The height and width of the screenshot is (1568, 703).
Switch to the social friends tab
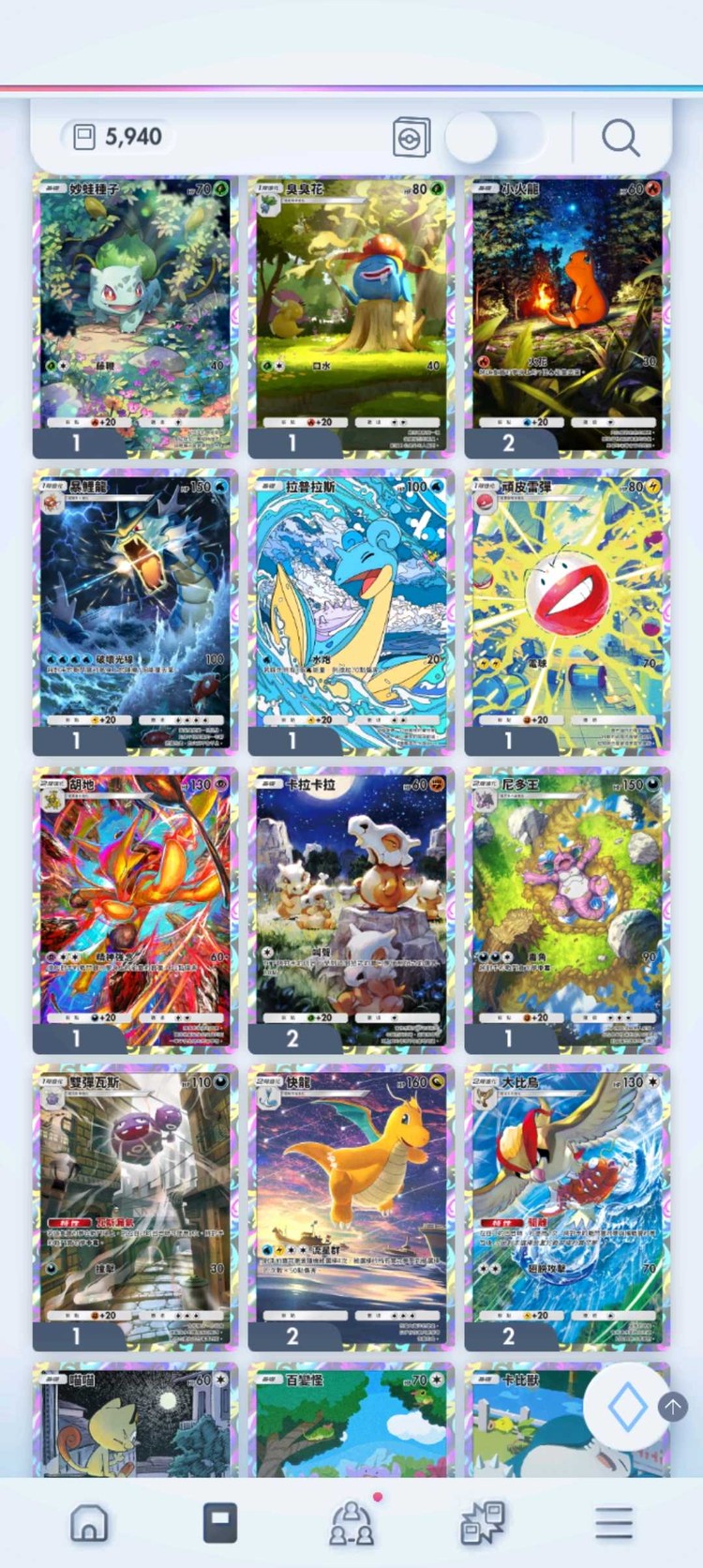pos(351,1523)
